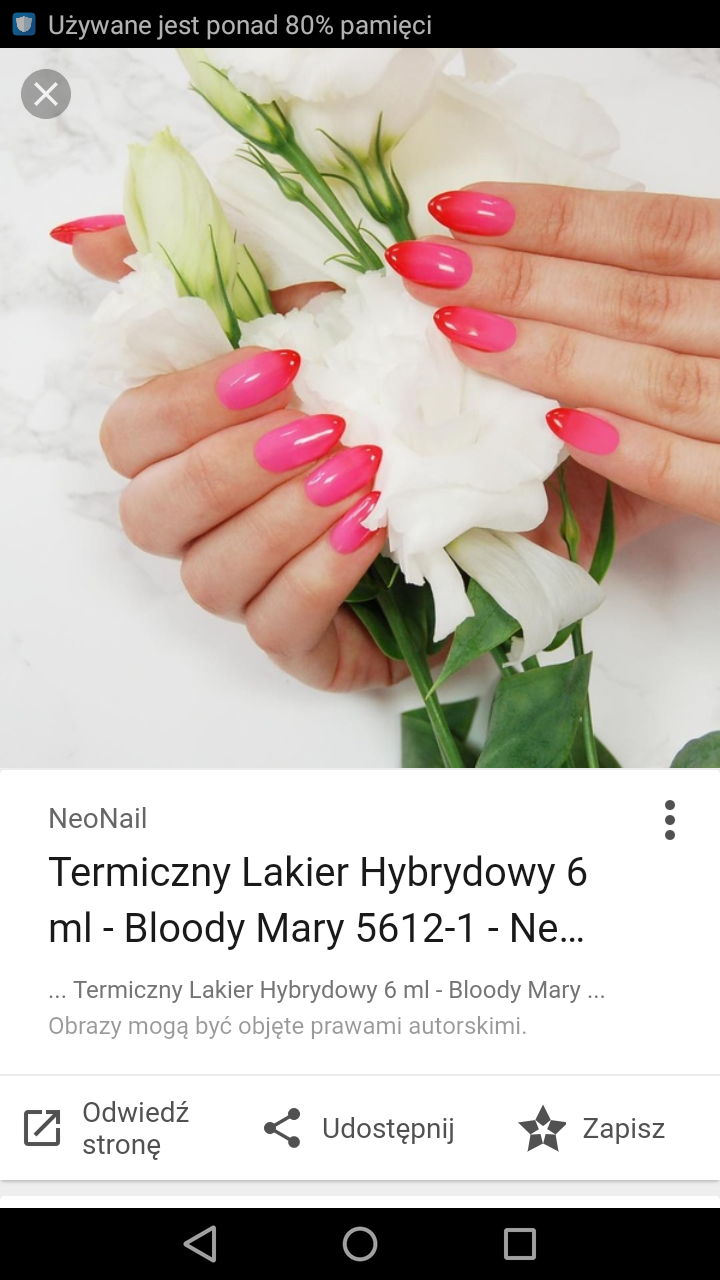Image resolution: width=720 pixels, height=1280 pixels.
Task: Tap Odwiedź stronę to visit the page
Action: (108, 1128)
